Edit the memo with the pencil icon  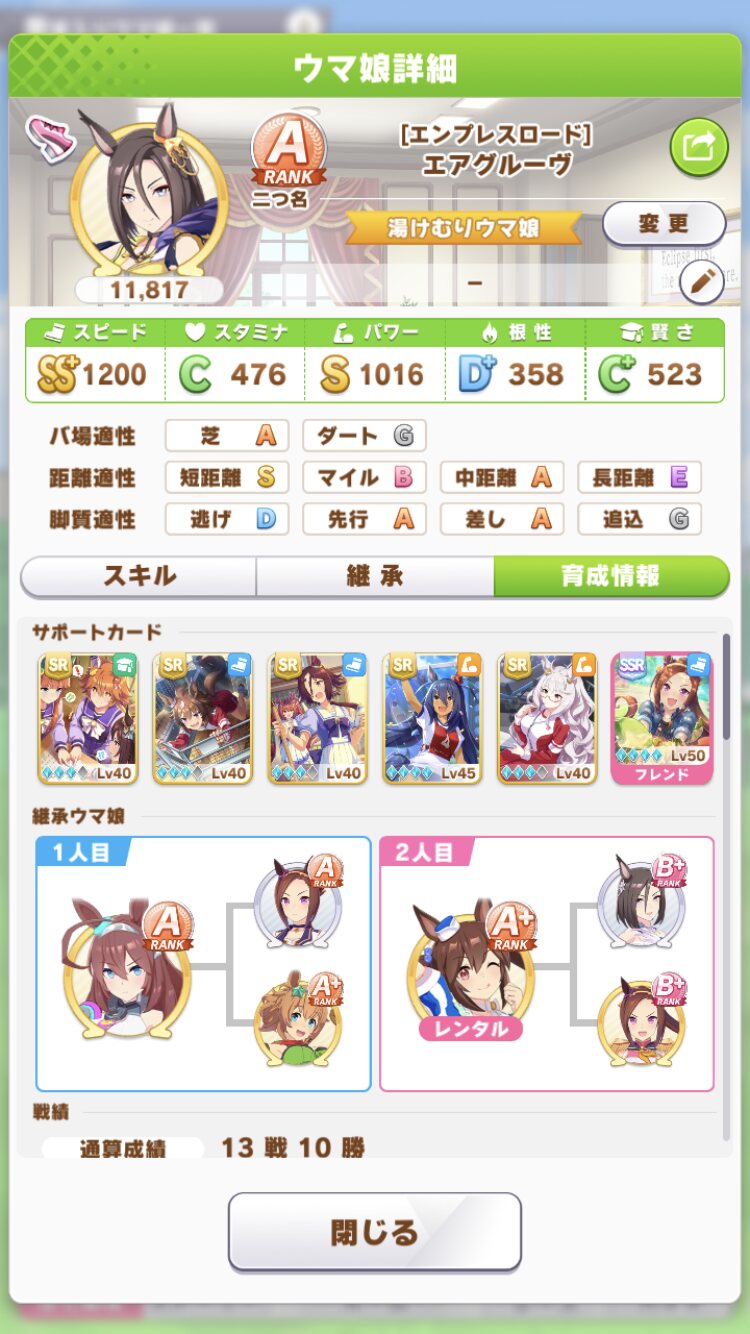[702, 283]
